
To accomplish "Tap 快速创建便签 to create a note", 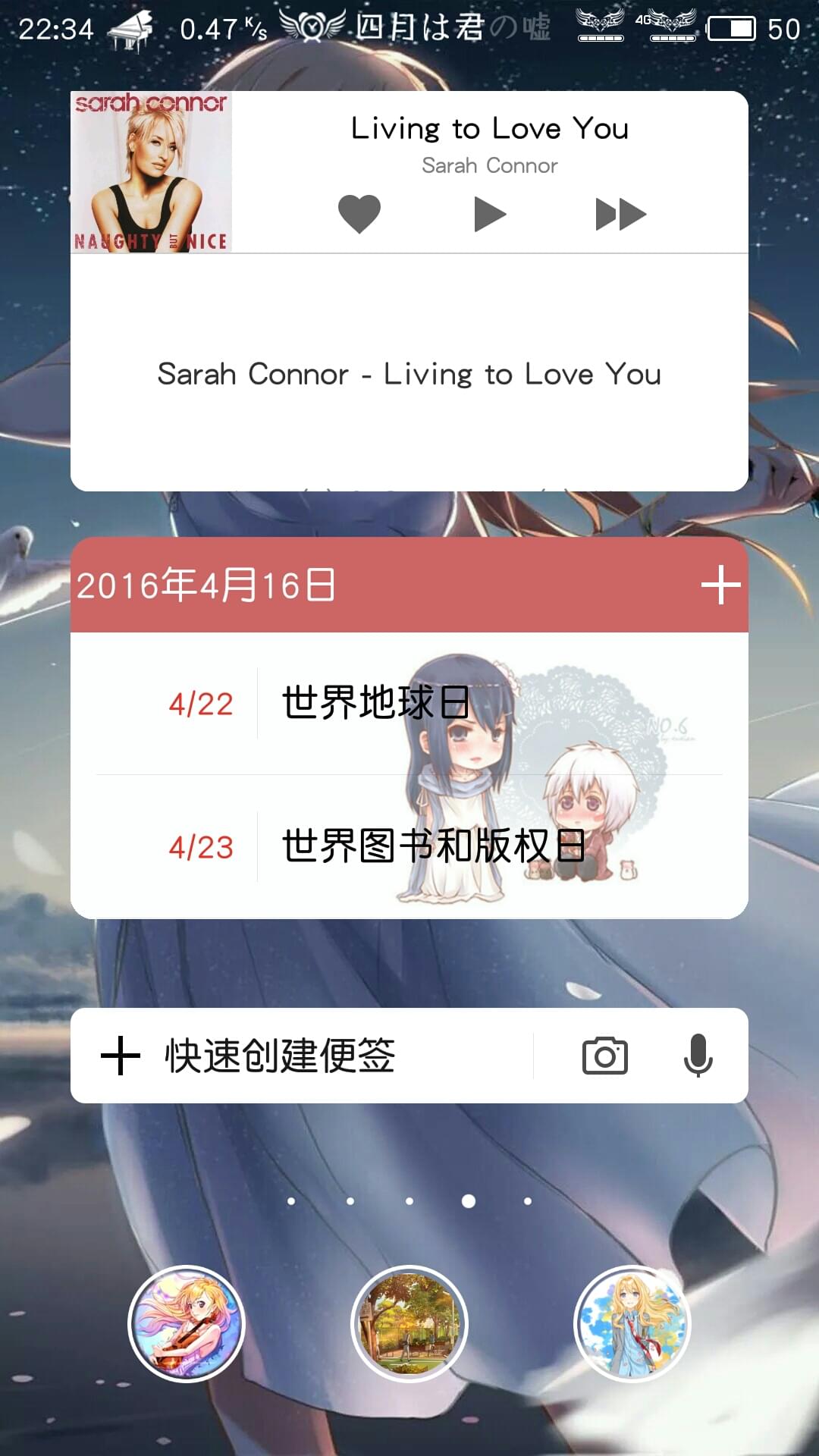I will pos(279,1056).
